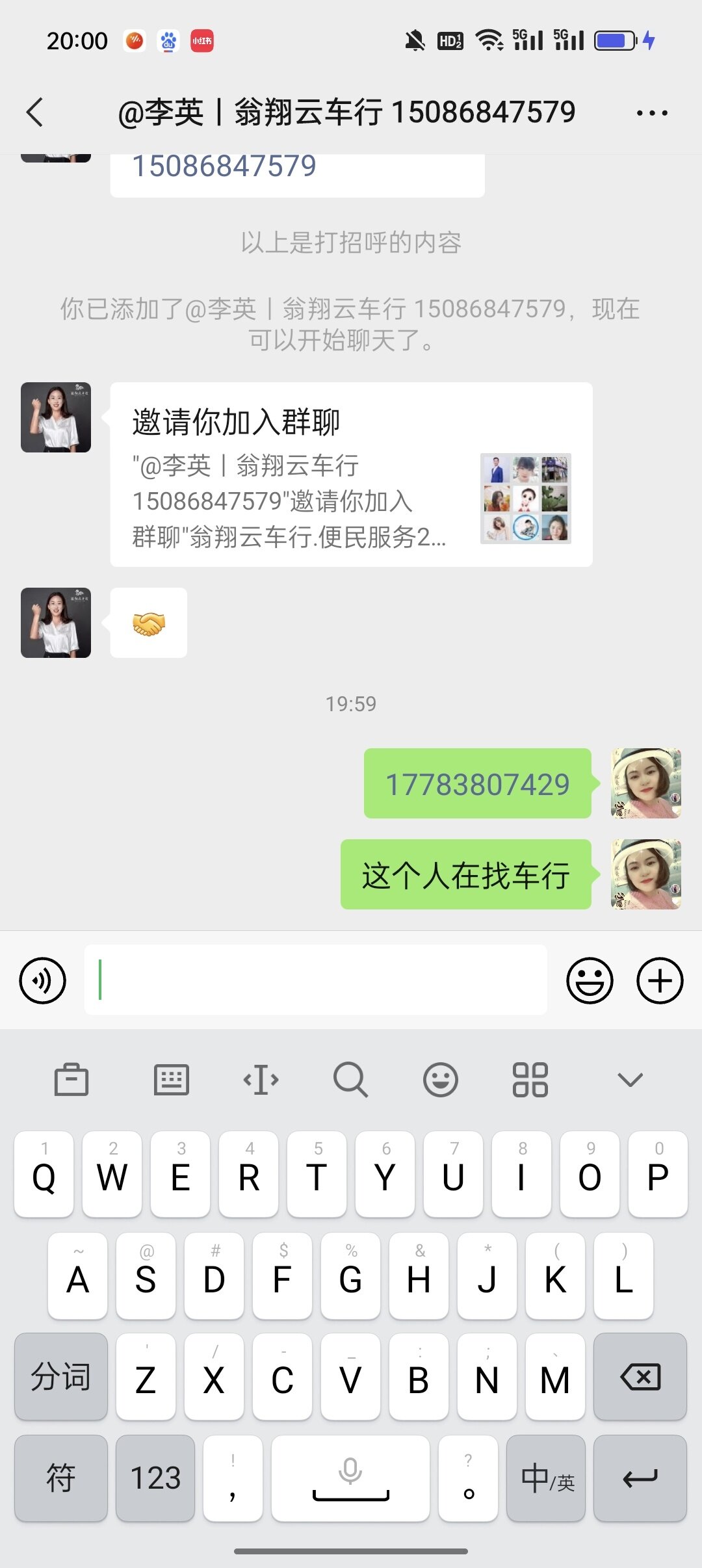Open the plus attachments menu
Screen dimensions: 702x1568
point(659,980)
